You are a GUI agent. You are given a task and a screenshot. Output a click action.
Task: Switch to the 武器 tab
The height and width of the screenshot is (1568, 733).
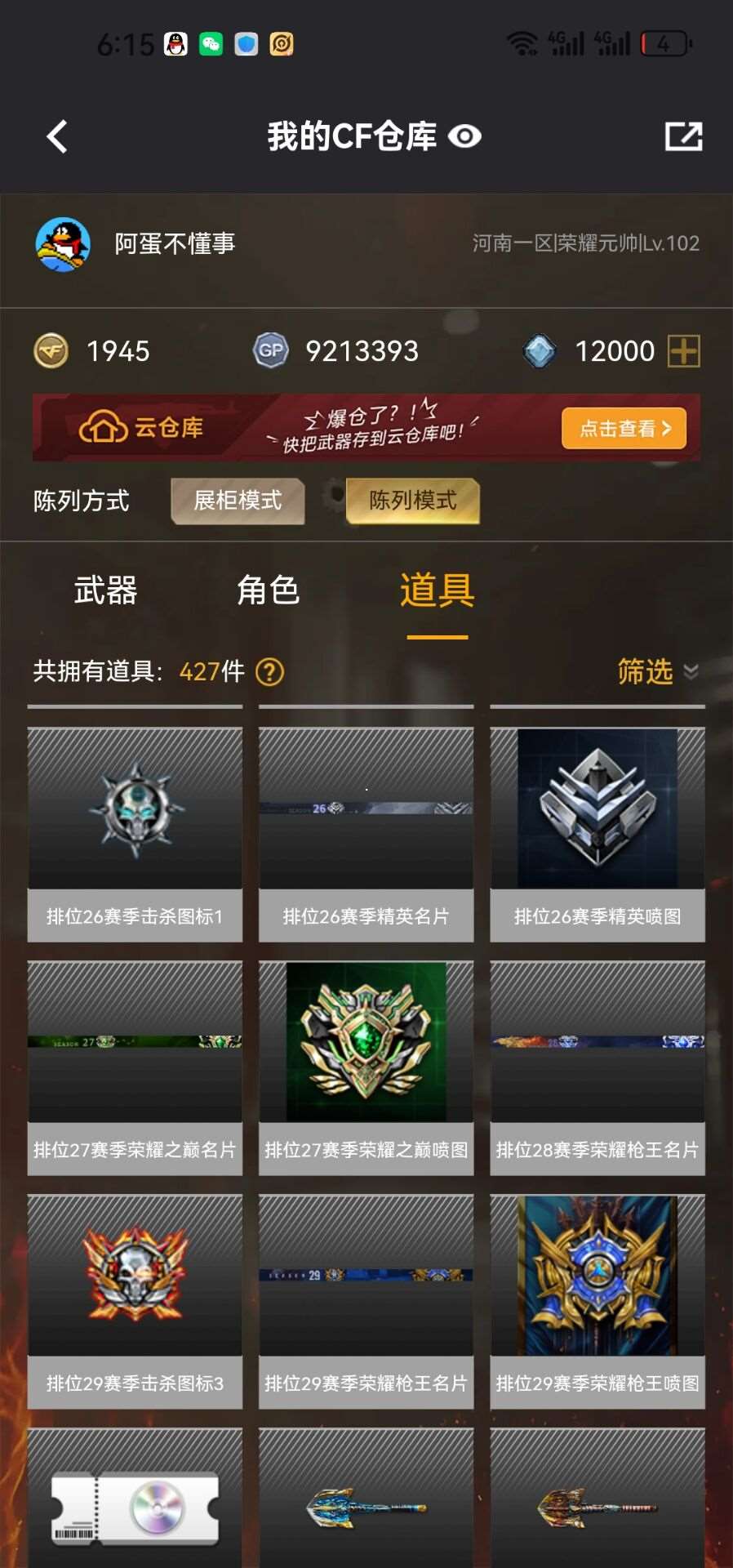tap(105, 590)
